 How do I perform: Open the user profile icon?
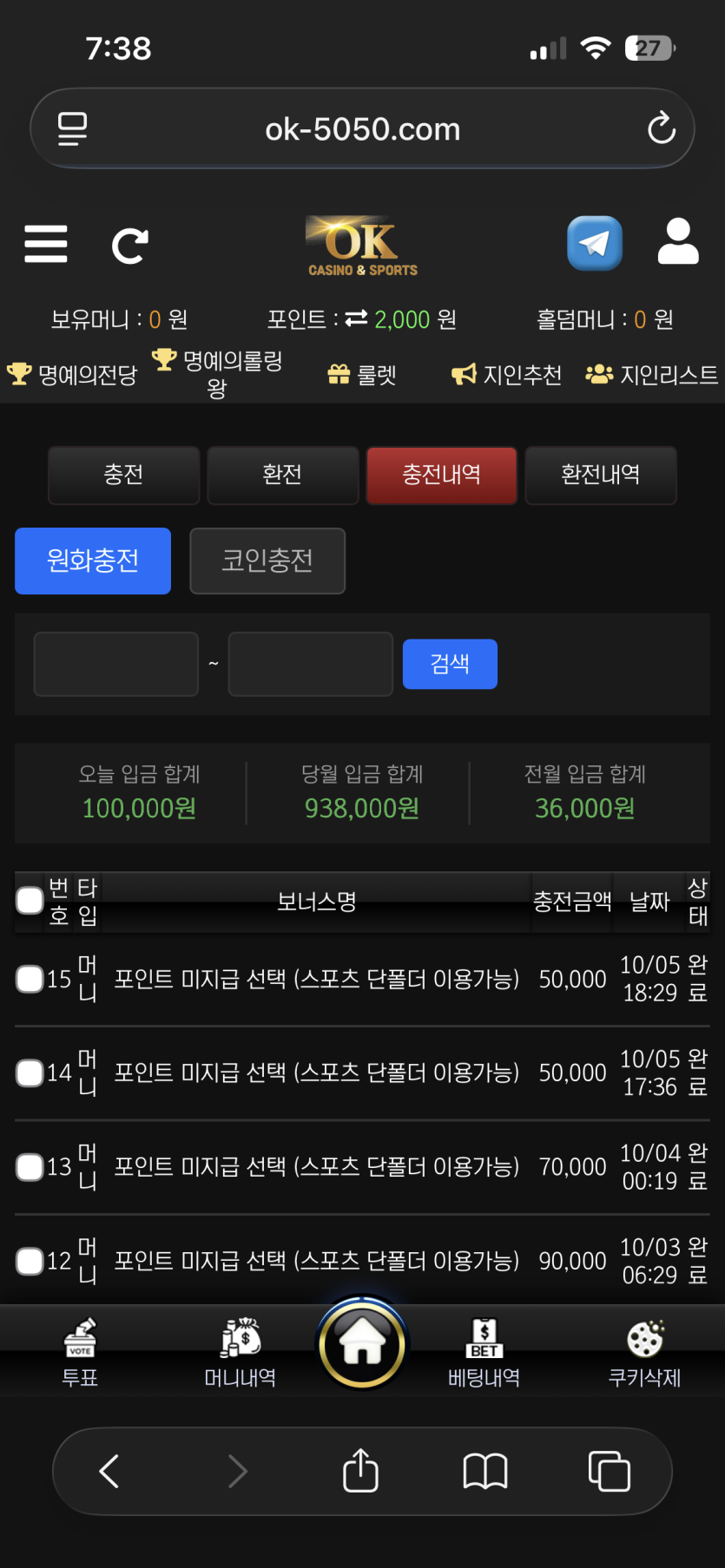(x=678, y=242)
